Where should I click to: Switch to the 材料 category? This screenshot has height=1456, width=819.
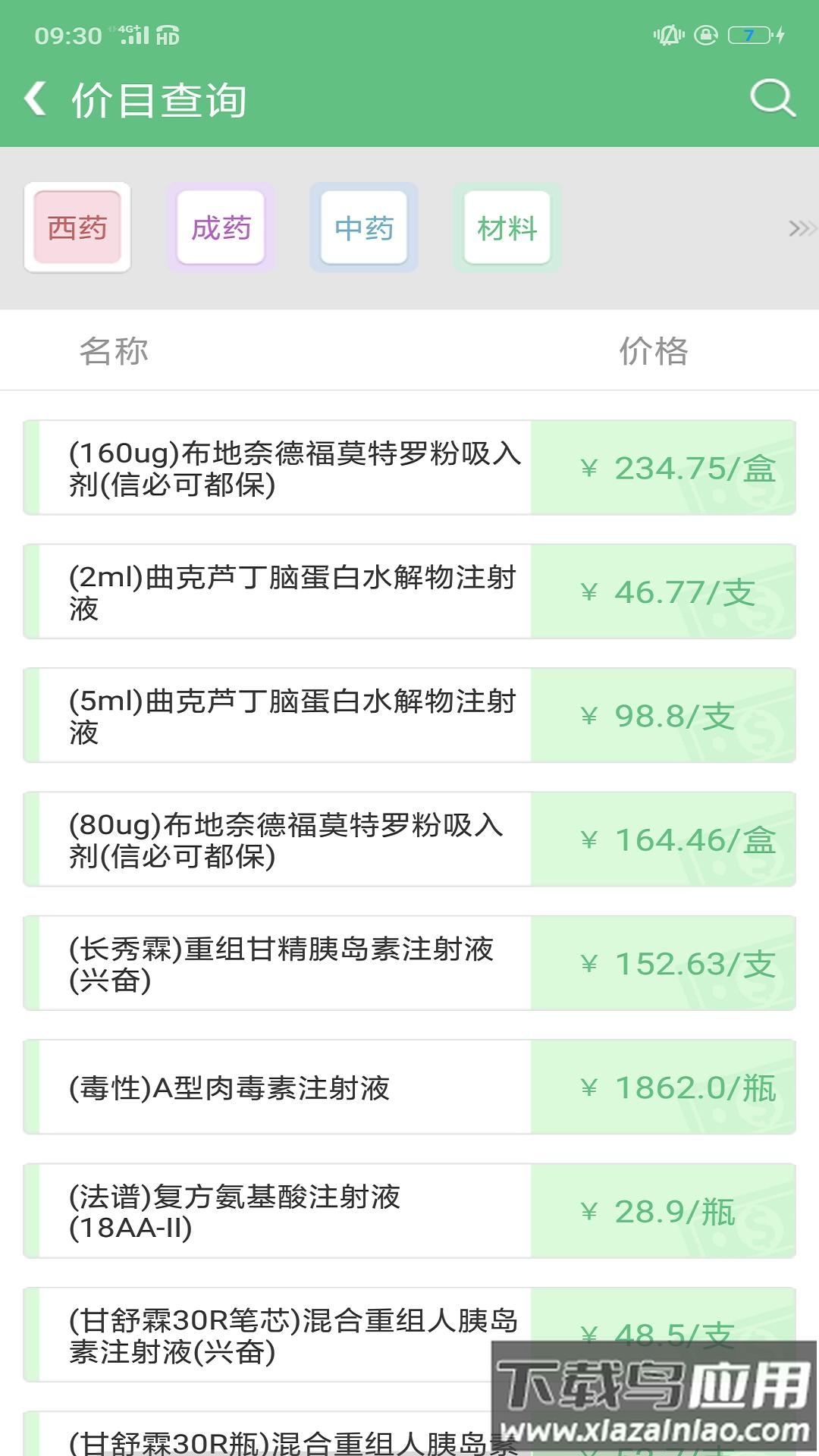click(x=507, y=227)
